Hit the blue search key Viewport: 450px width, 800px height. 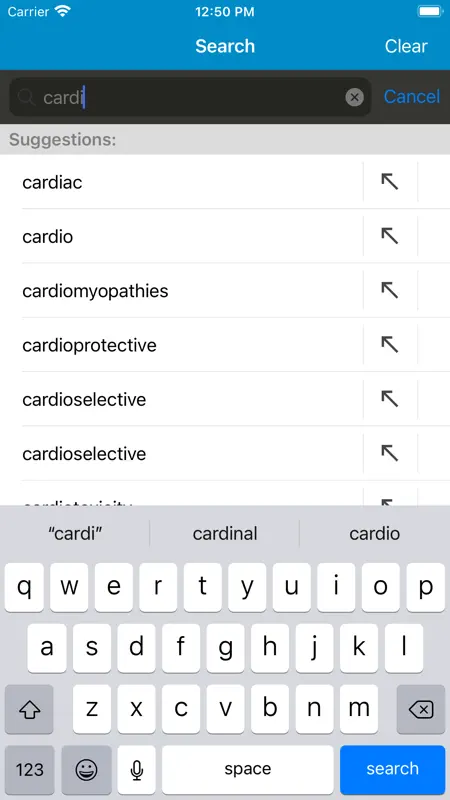pyautogui.click(x=392, y=769)
